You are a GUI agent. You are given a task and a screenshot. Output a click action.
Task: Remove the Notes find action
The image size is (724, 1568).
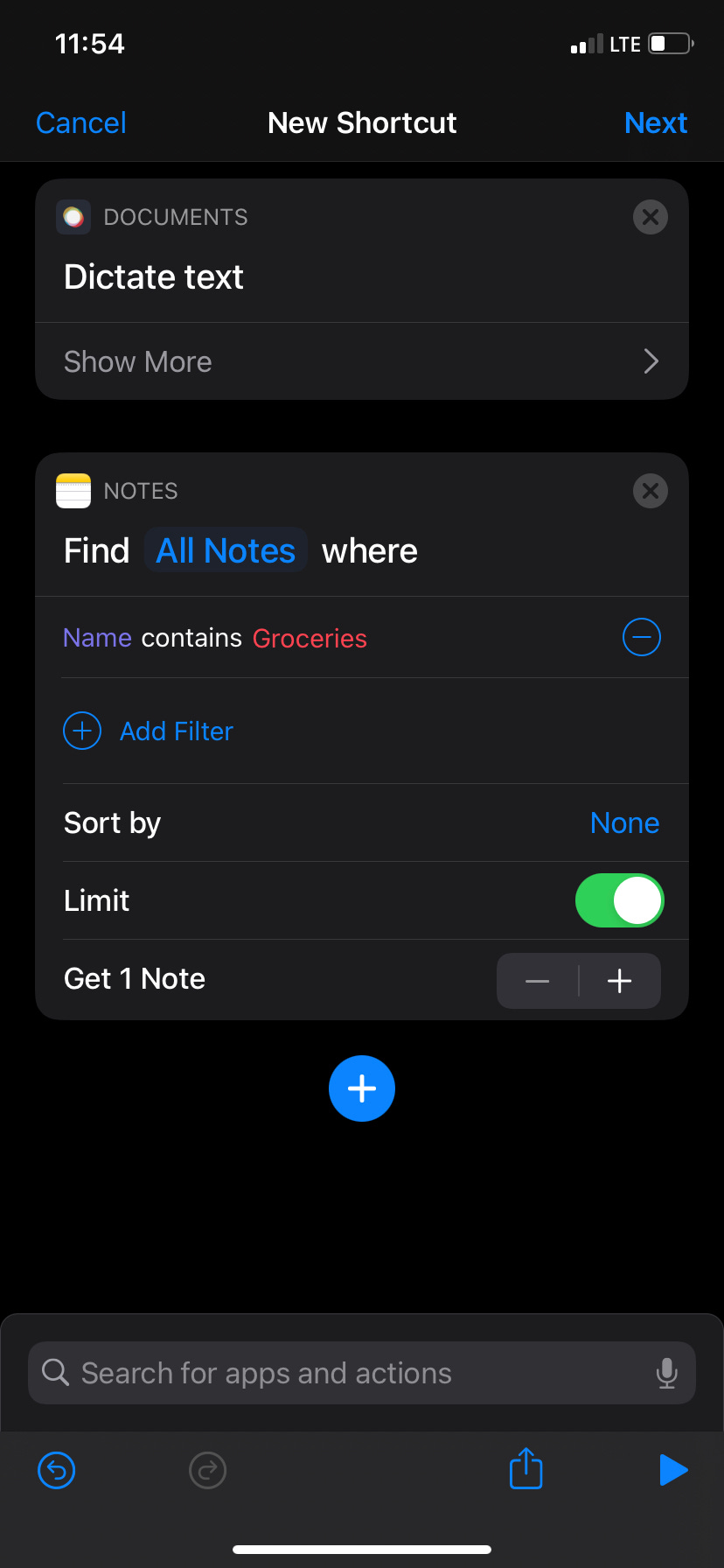click(x=650, y=491)
